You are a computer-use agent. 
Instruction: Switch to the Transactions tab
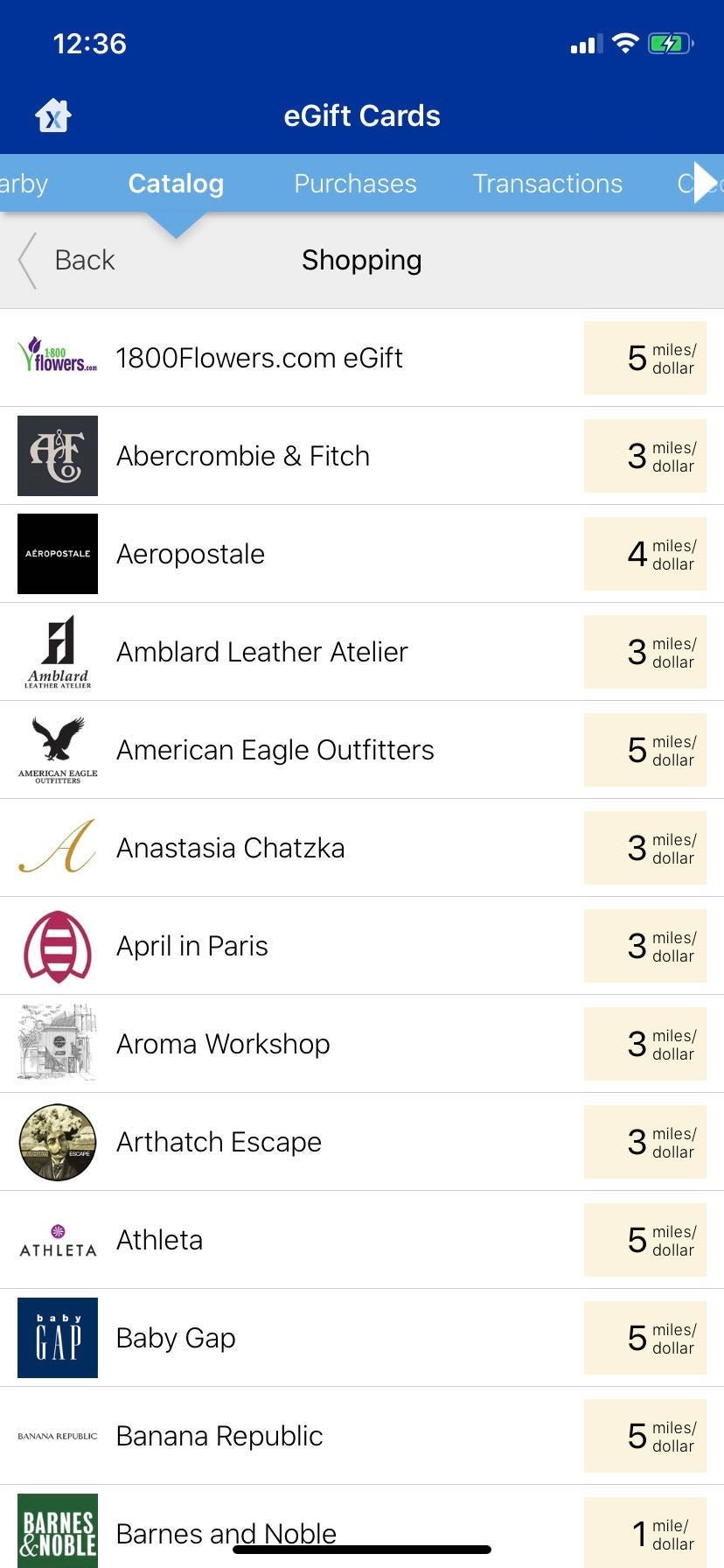pos(547,184)
